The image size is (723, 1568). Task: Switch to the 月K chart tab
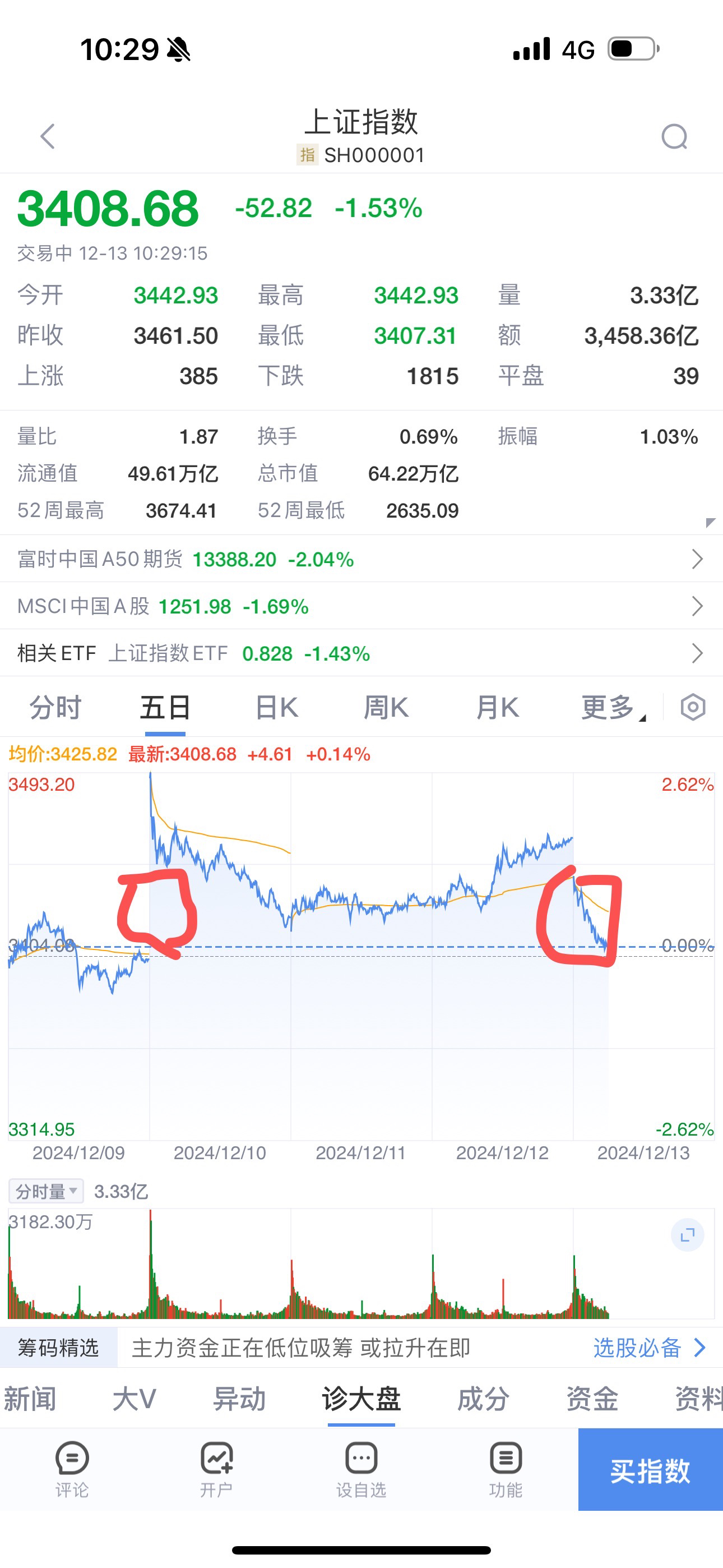[x=497, y=707]
